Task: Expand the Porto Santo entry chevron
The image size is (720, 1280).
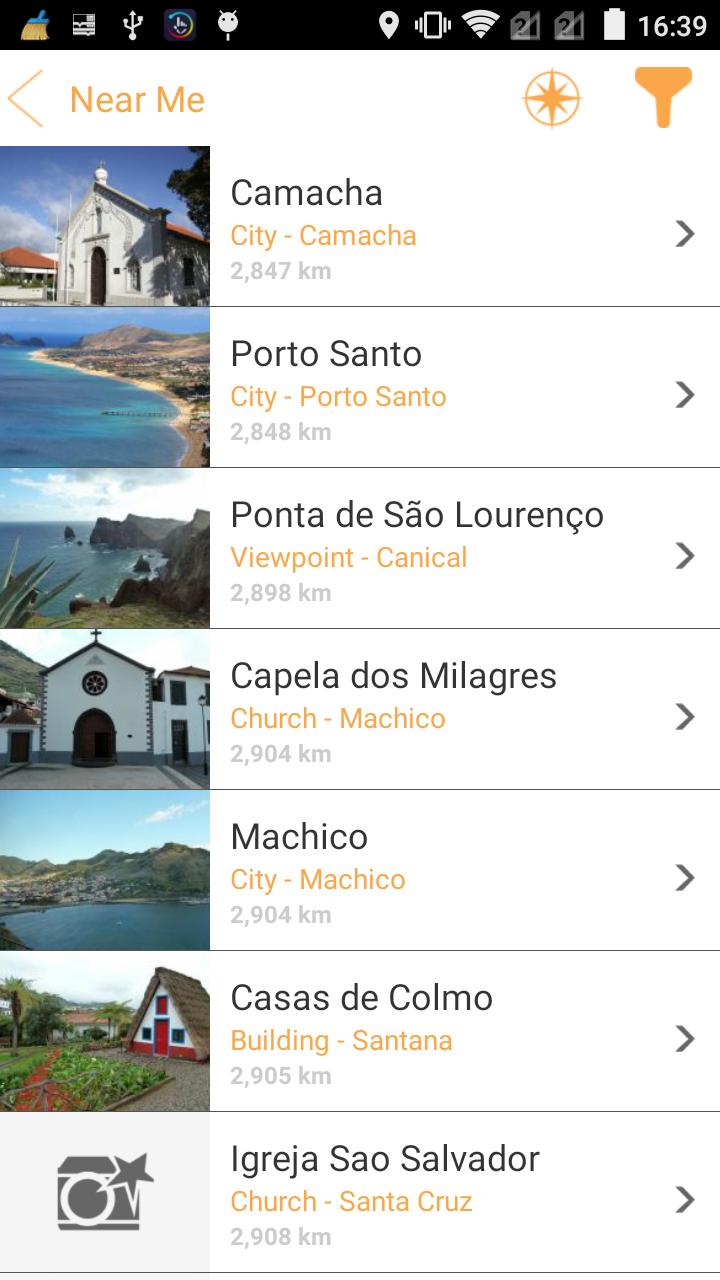Action: click(684, 394)
